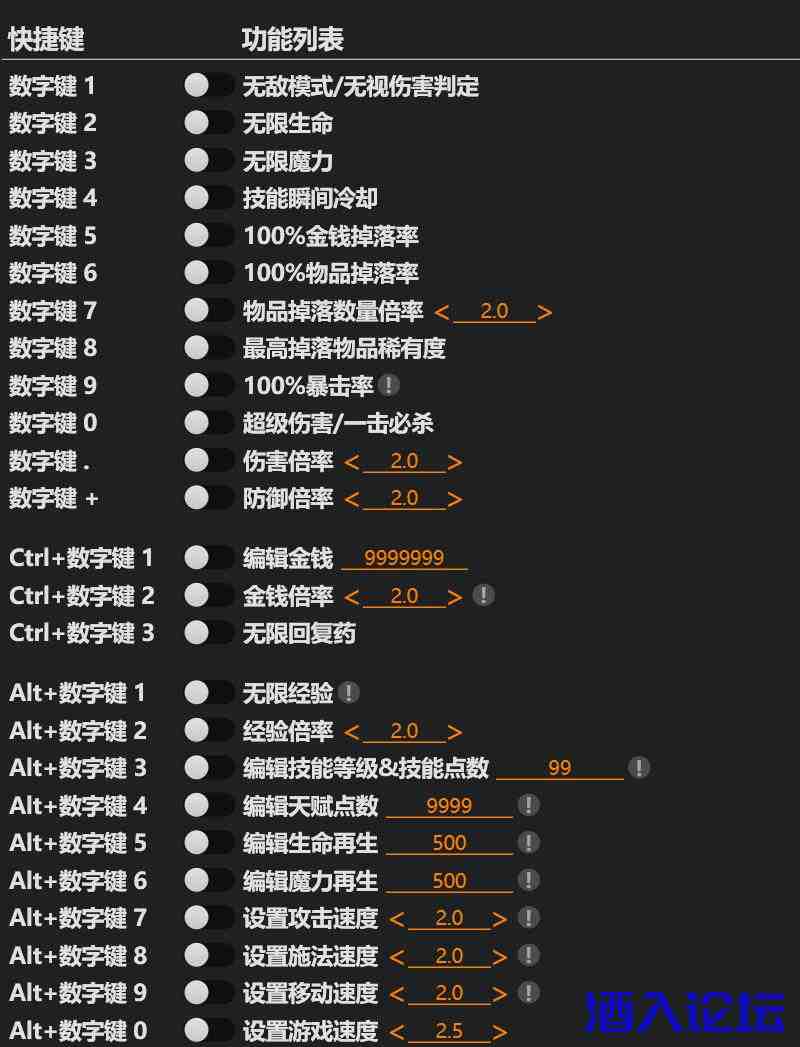Enable 超级伤害/一击必杀 toggle
The image size is (800, 1047).
pos(208,423)
